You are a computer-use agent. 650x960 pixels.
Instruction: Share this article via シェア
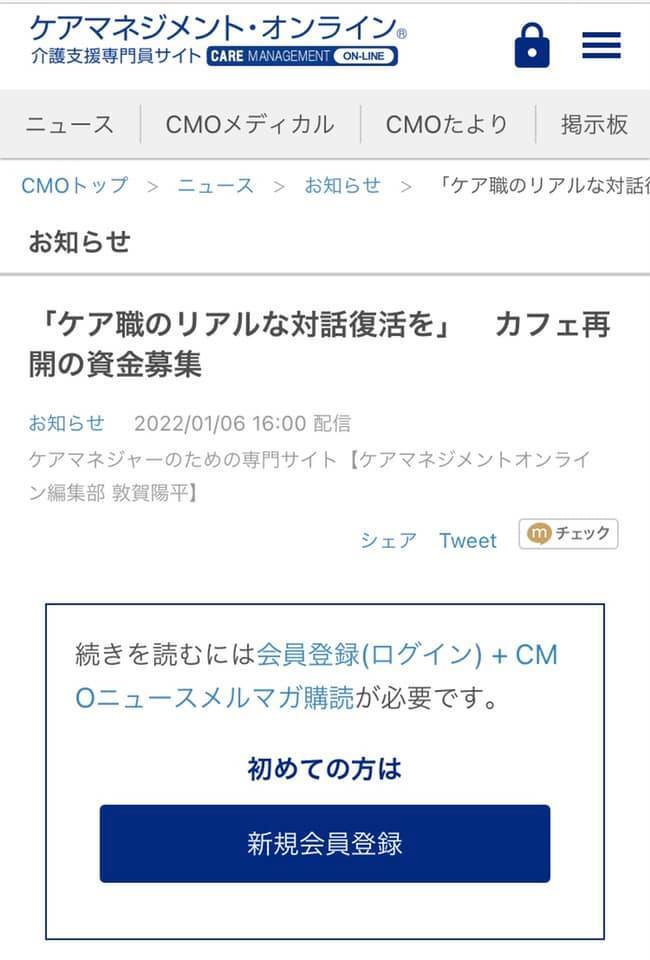(388, 540)
